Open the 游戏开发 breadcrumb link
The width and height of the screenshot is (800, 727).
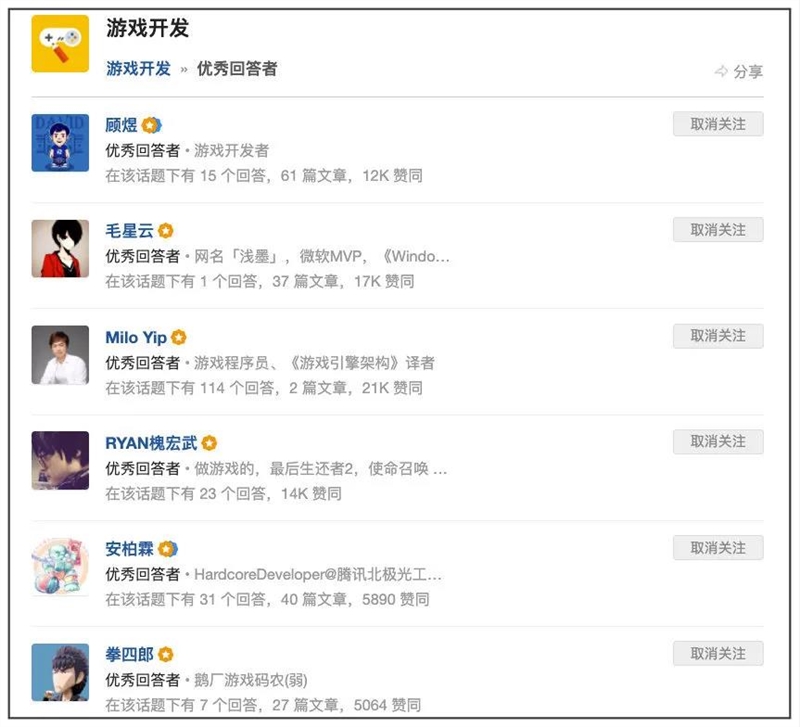coord(138,69)
